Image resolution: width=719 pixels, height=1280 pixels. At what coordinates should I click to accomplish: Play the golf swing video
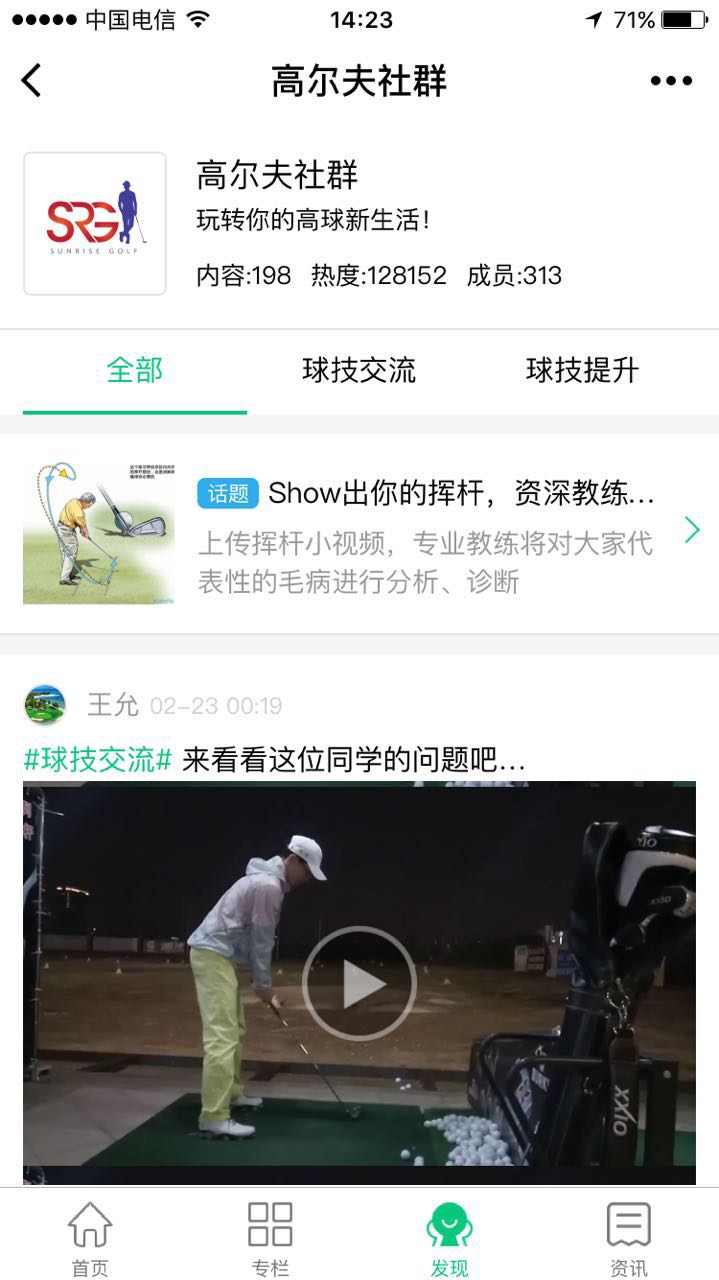359,984
